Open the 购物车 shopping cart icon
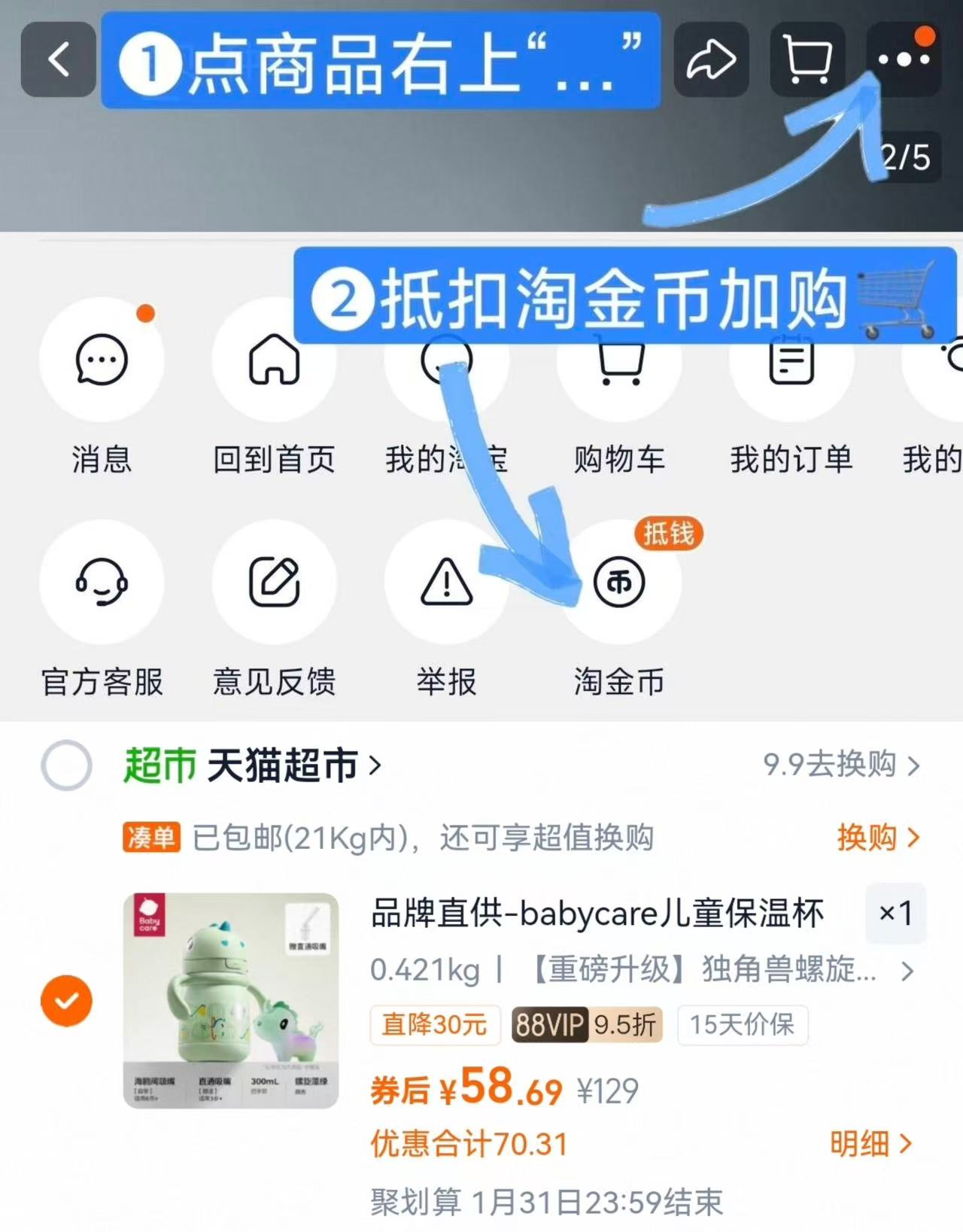 click(x=618, y=360)
